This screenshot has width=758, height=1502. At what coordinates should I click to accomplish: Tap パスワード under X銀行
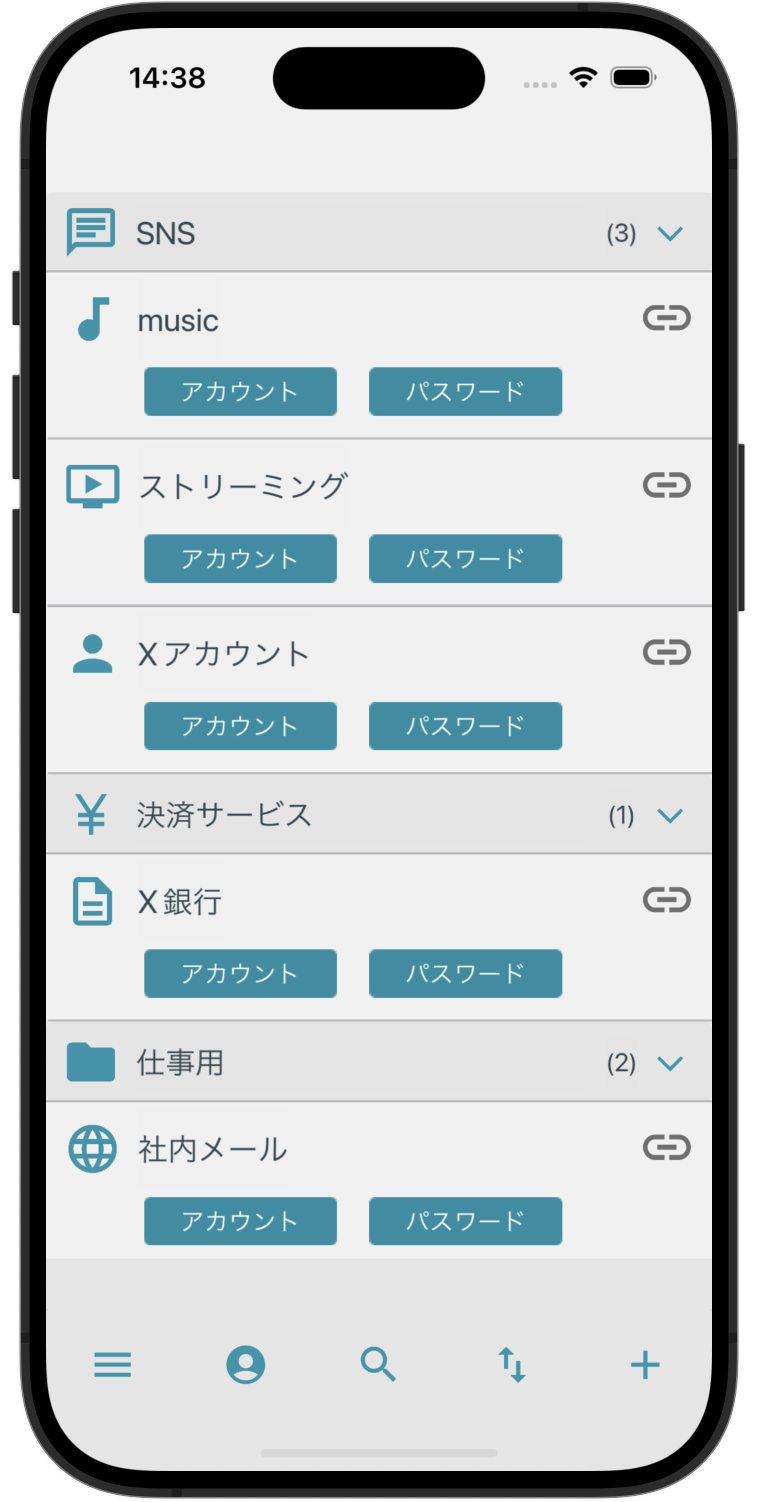pos(465,973)
